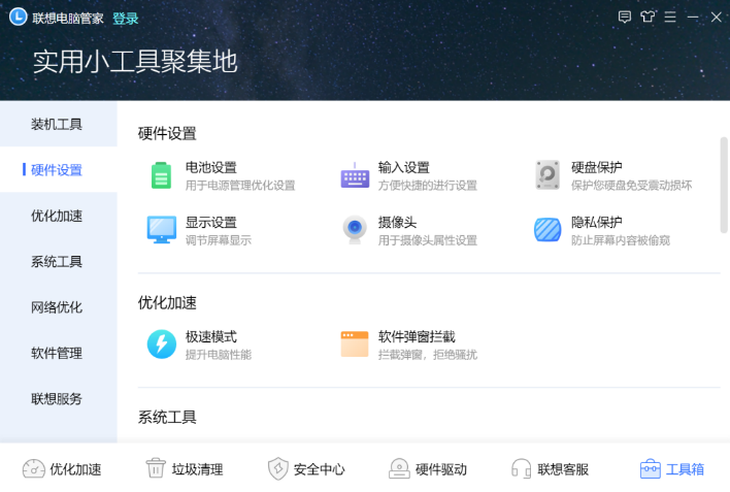Screen dimensions: 730x492
Task: Select 网络优化 in the sidebar
Action: [x=57, y=307]
